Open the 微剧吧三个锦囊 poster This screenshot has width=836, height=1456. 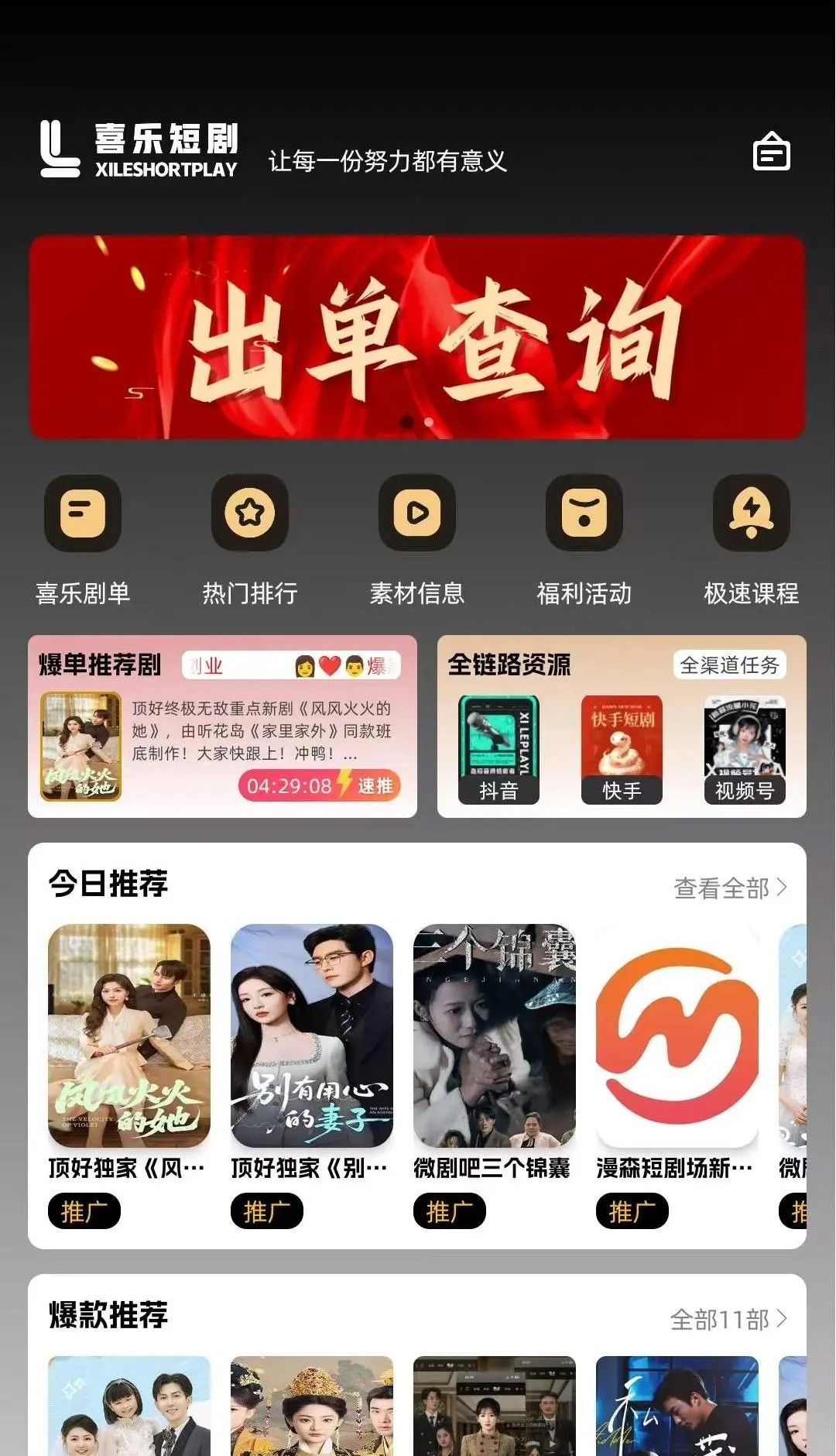[x=495, y=1035]
